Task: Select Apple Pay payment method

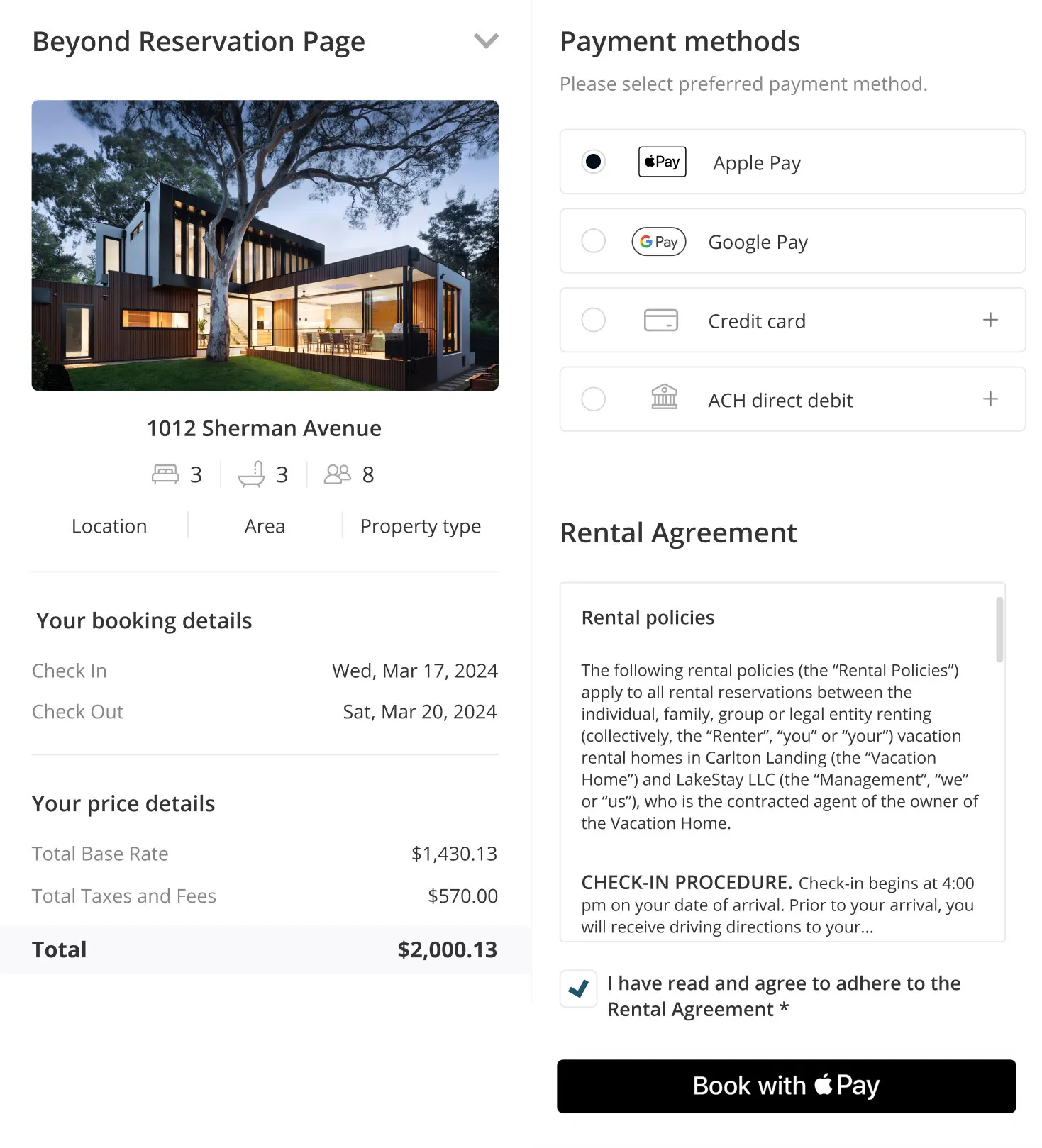Action: click(593, 162)
